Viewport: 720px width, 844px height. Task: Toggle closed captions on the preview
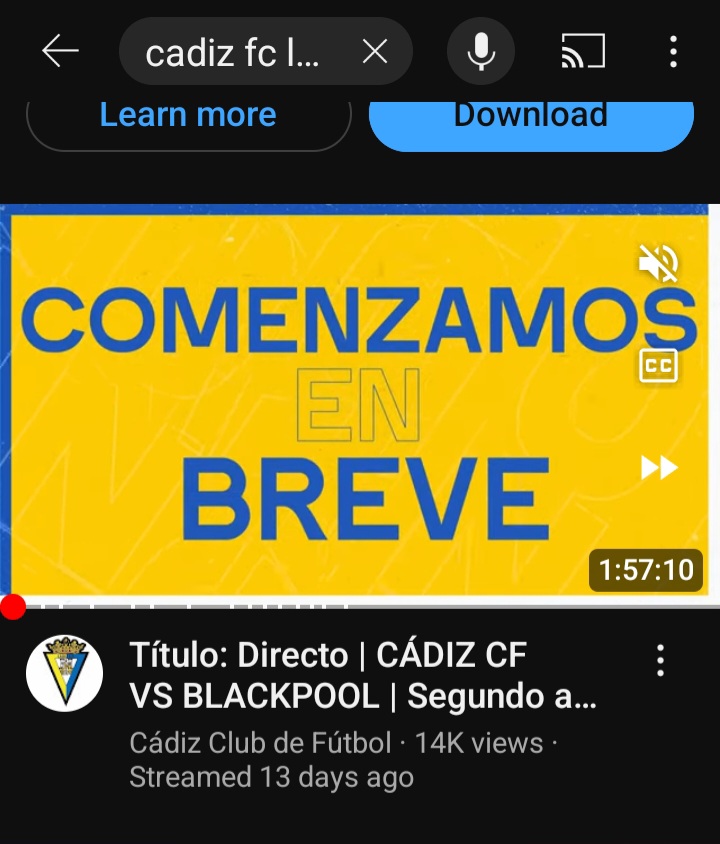click(659, 366)
